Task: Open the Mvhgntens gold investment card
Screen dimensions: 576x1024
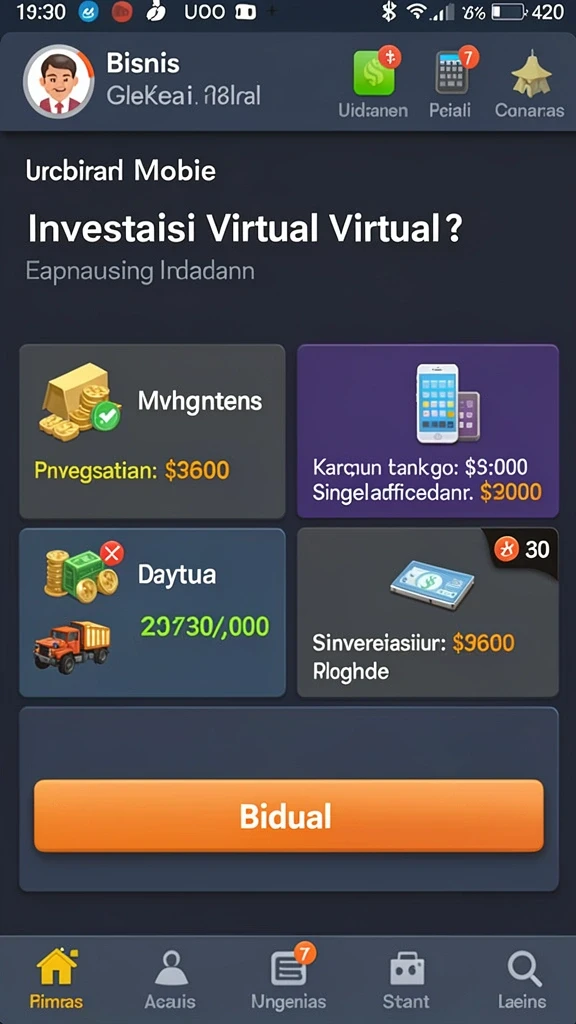Action: (x=152, y=432)
